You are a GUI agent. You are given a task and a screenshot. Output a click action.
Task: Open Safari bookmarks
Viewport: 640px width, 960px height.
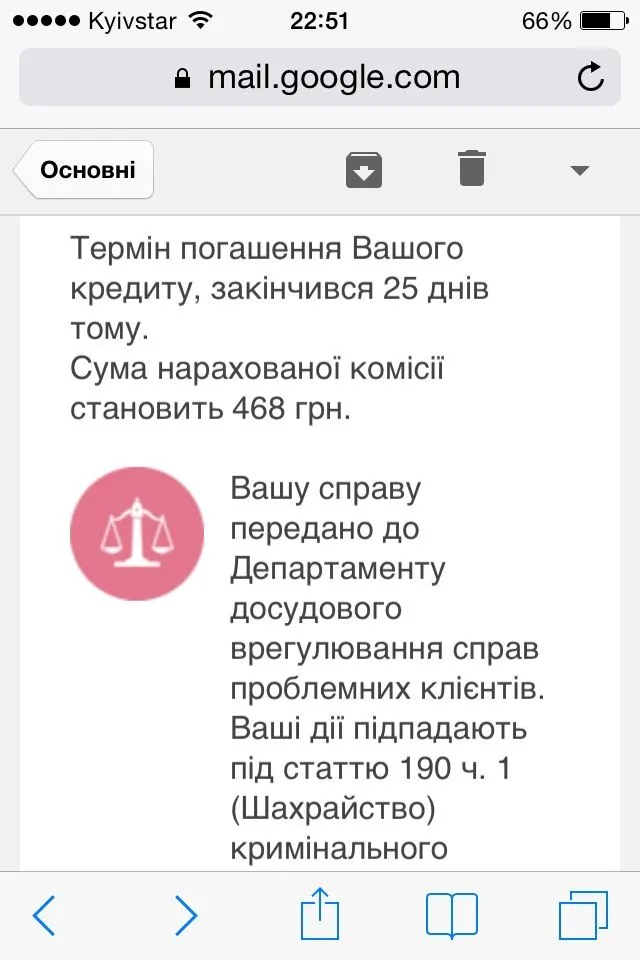tap(451, 914)
